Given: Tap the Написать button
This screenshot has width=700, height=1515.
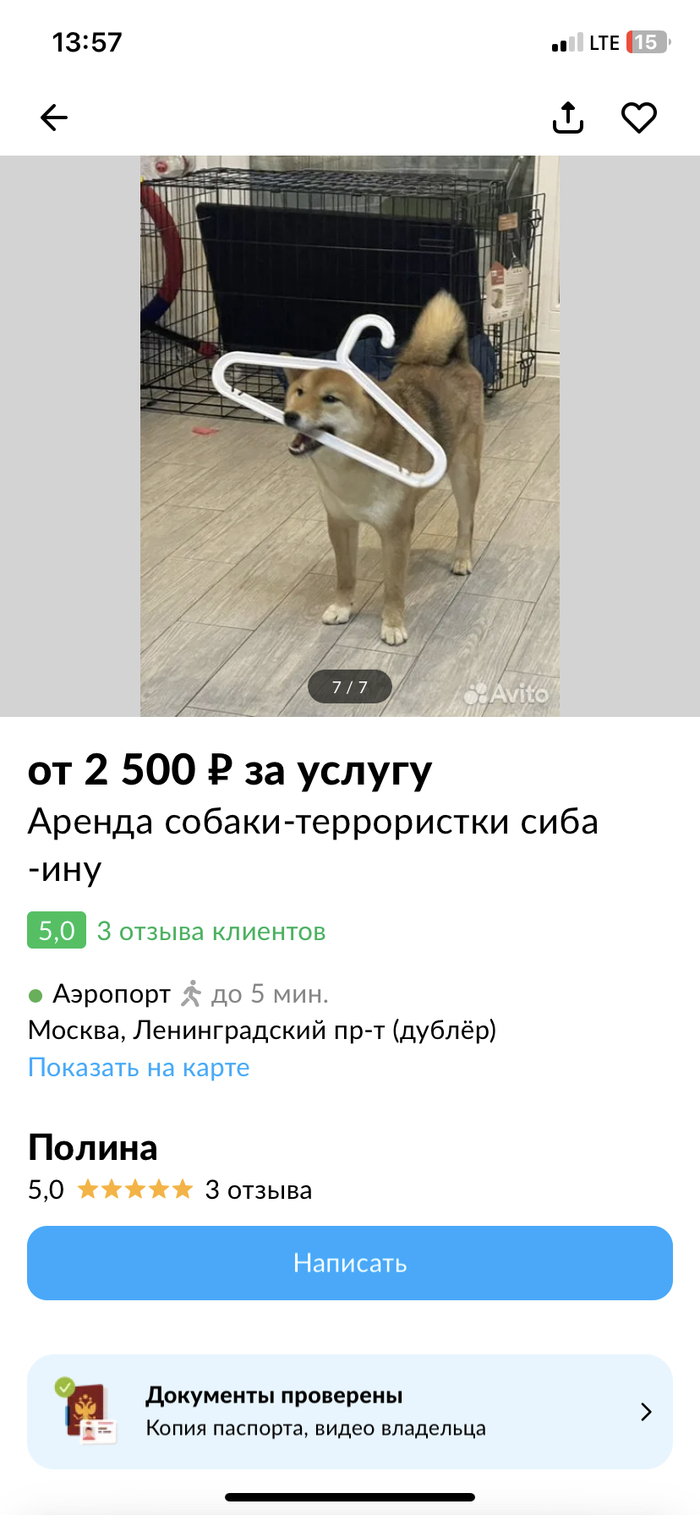Looking at the screenshot, I should (x=350, y=1262).
